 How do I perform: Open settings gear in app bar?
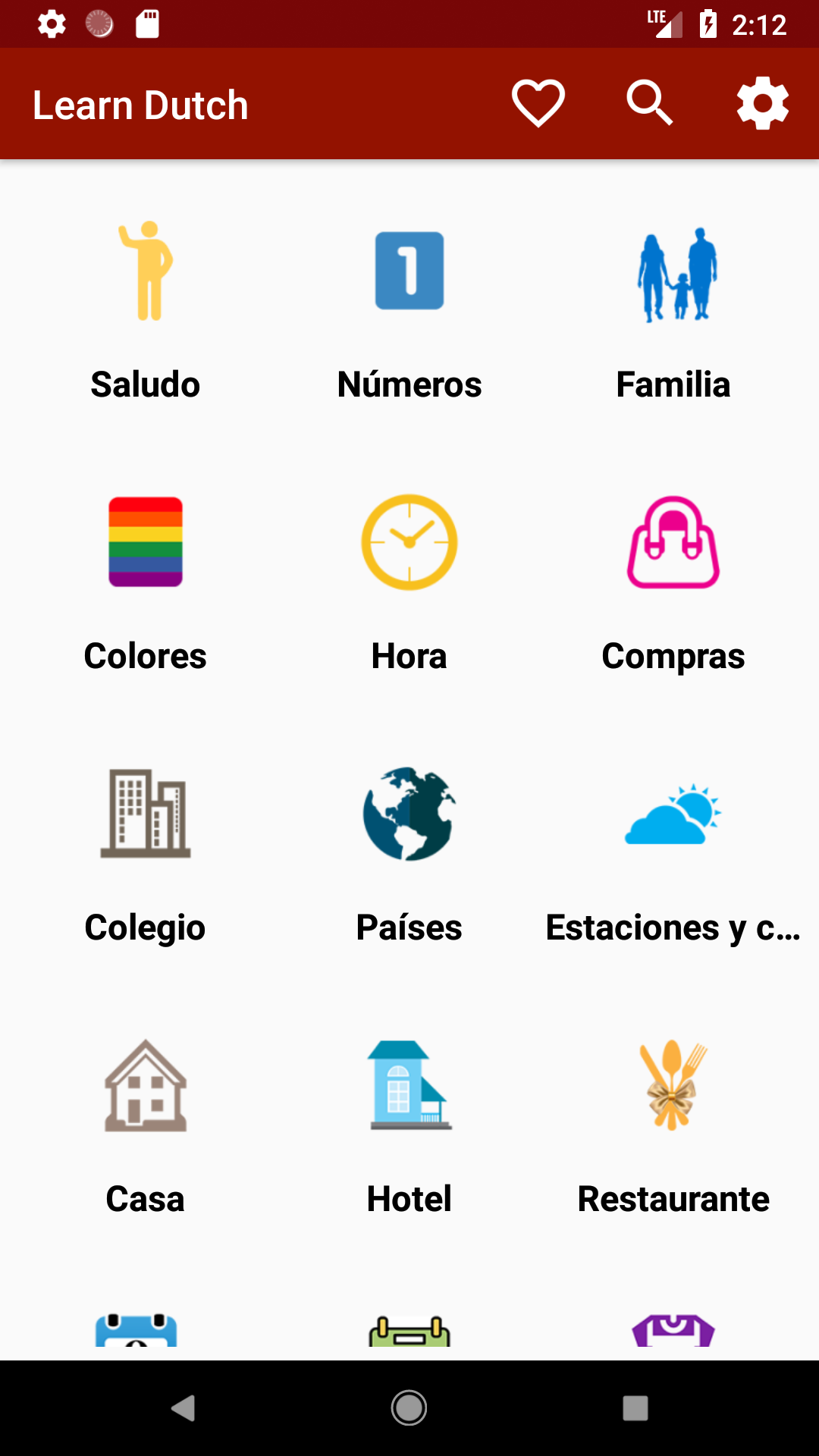763,104
